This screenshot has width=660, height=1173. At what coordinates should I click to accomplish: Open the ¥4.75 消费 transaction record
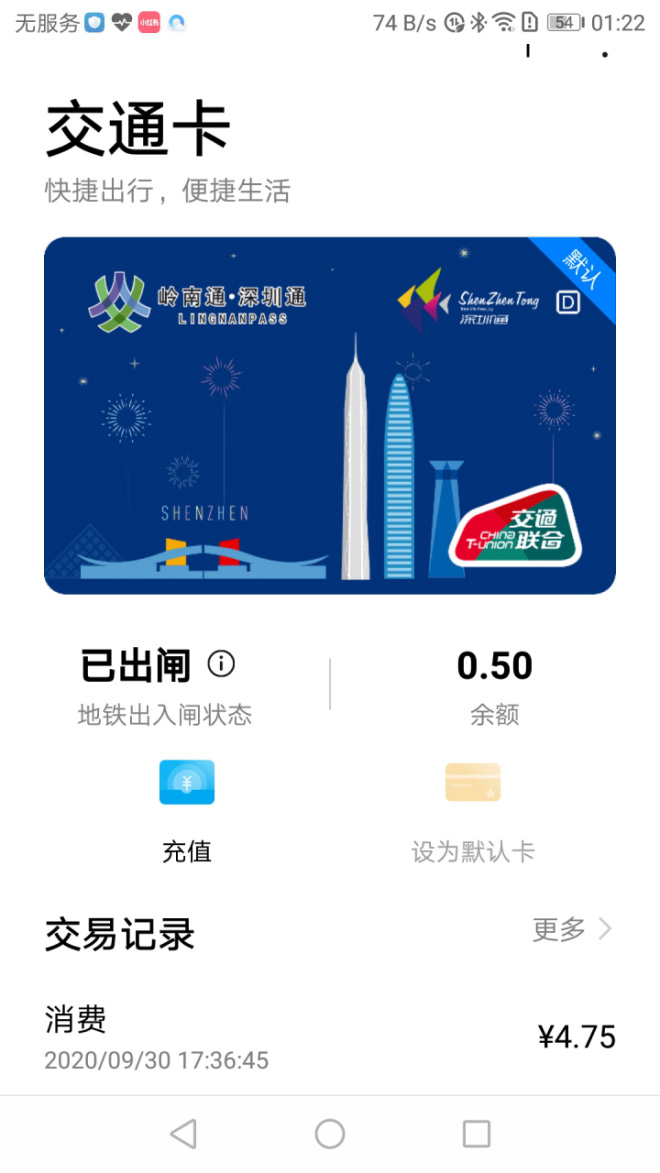click(x=329, y=1037)
